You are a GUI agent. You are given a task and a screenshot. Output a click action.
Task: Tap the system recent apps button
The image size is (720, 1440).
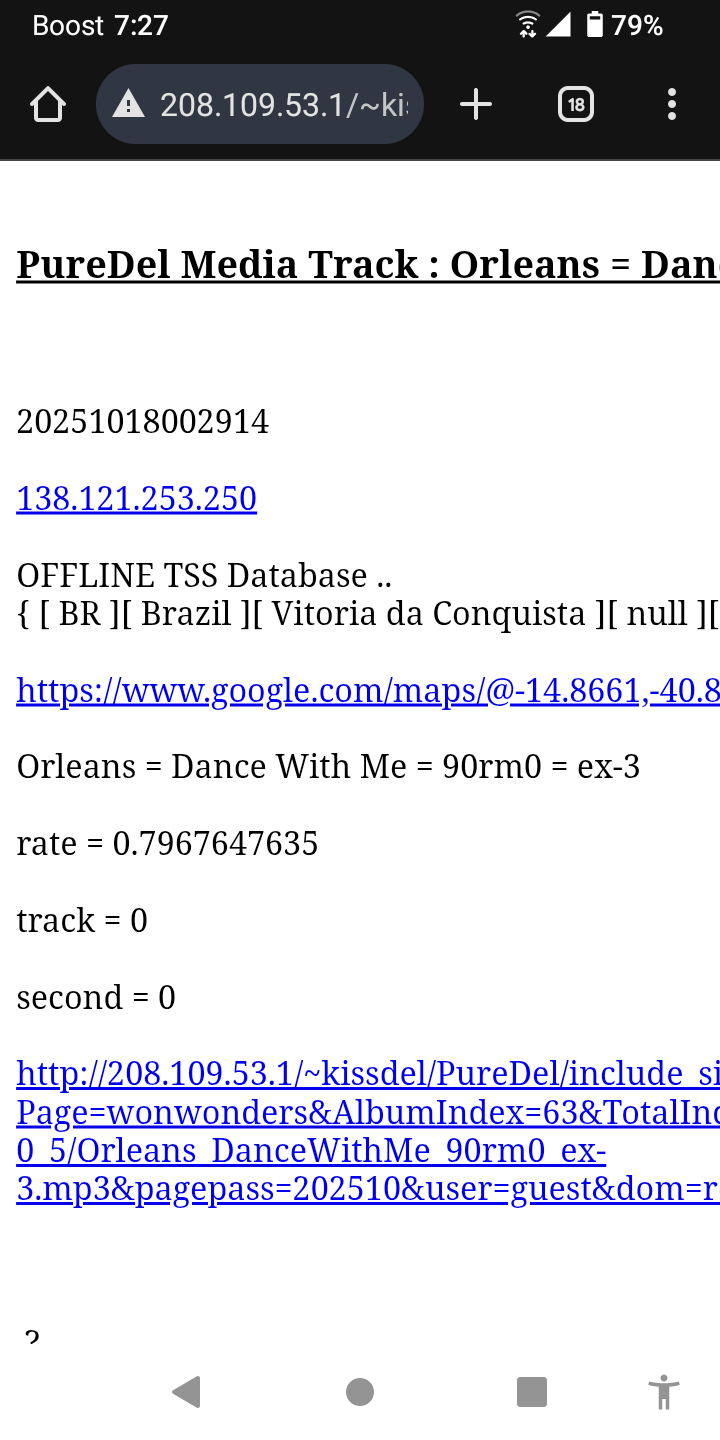[531, 1391]
